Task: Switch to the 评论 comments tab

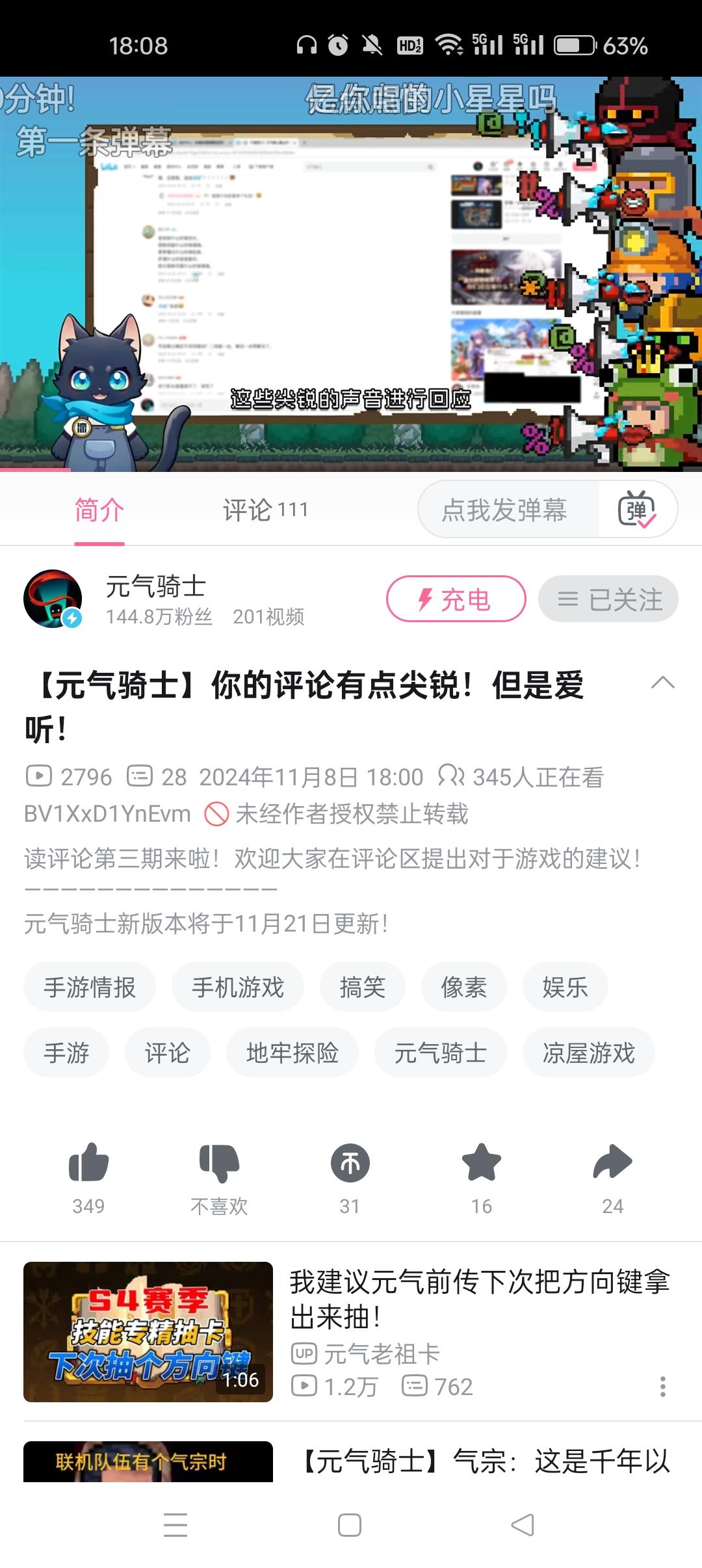Action: click(x=265, y=511)
